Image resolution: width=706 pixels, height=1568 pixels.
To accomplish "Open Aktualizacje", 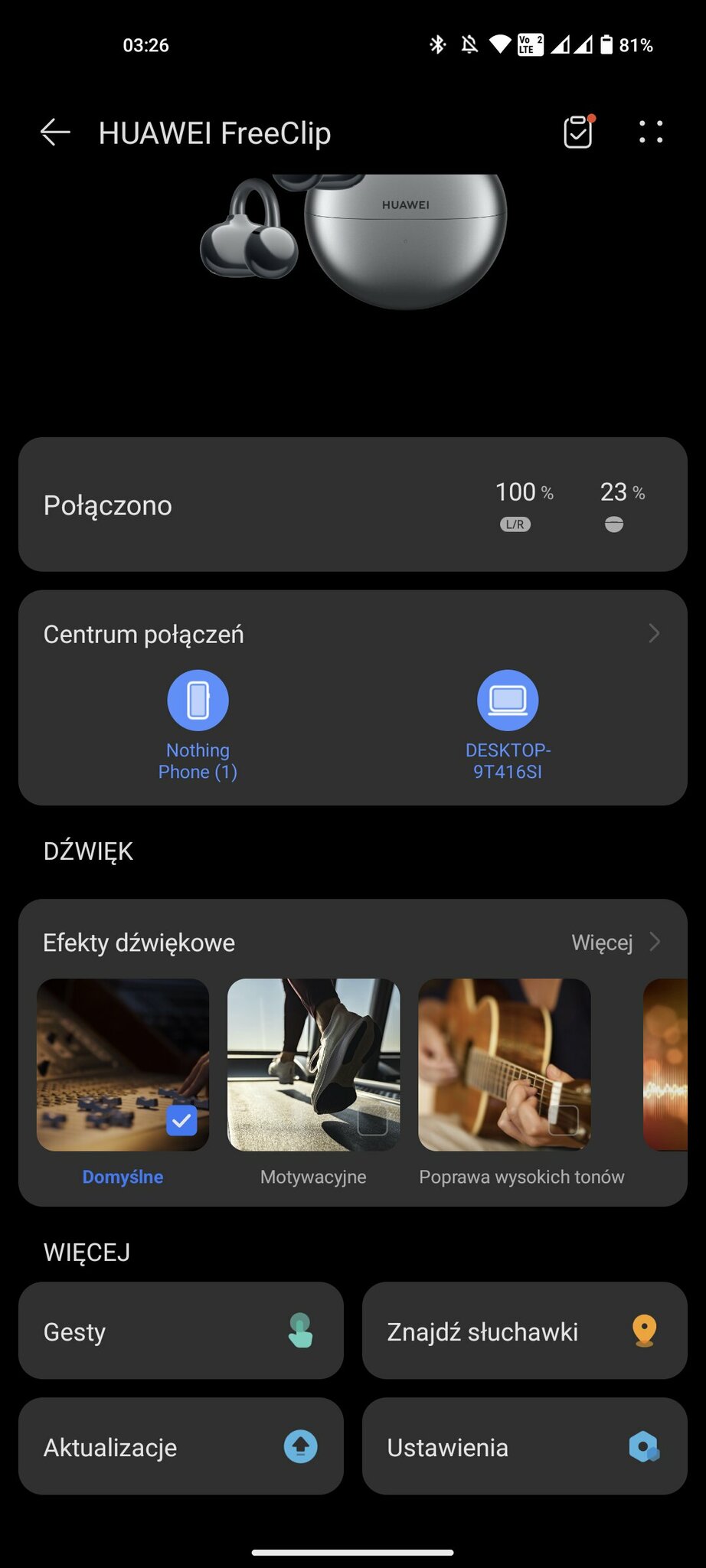I will click(x=181, y=1447).
